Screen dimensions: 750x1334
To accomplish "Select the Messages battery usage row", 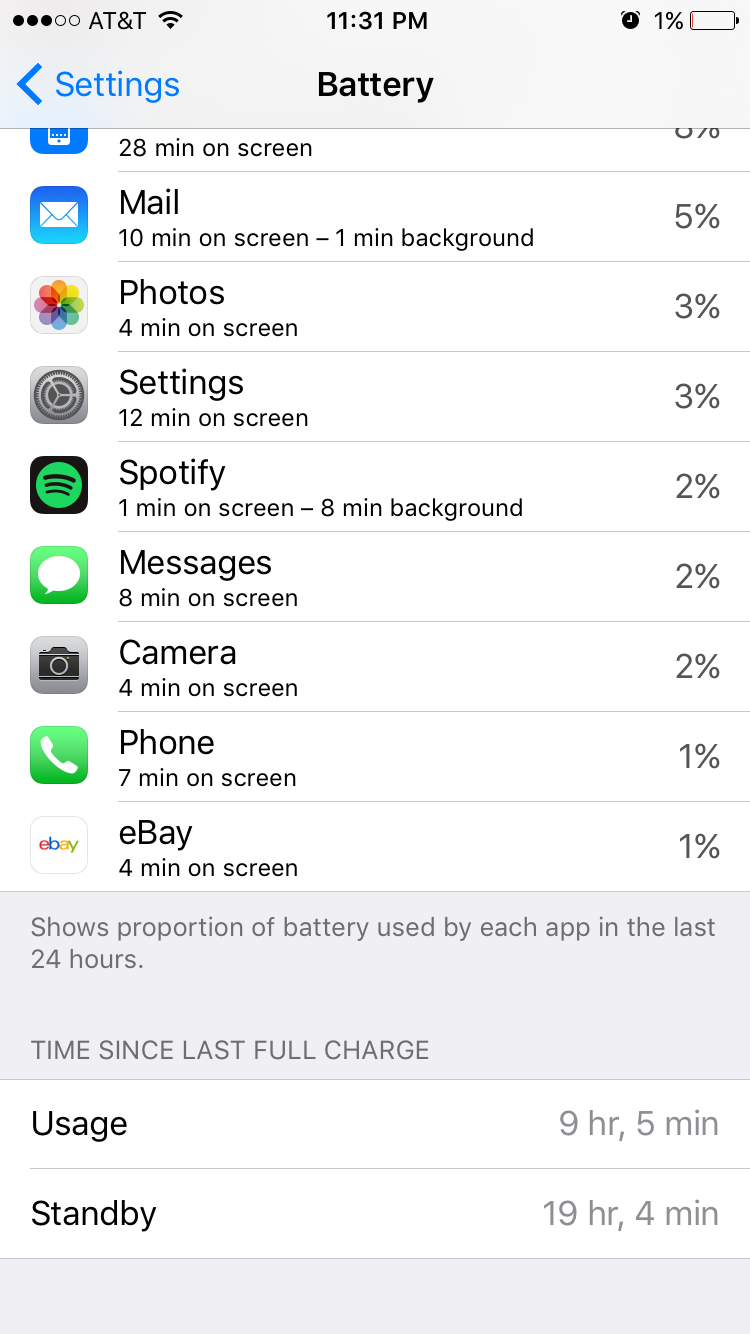I will [x=375, y=577].
